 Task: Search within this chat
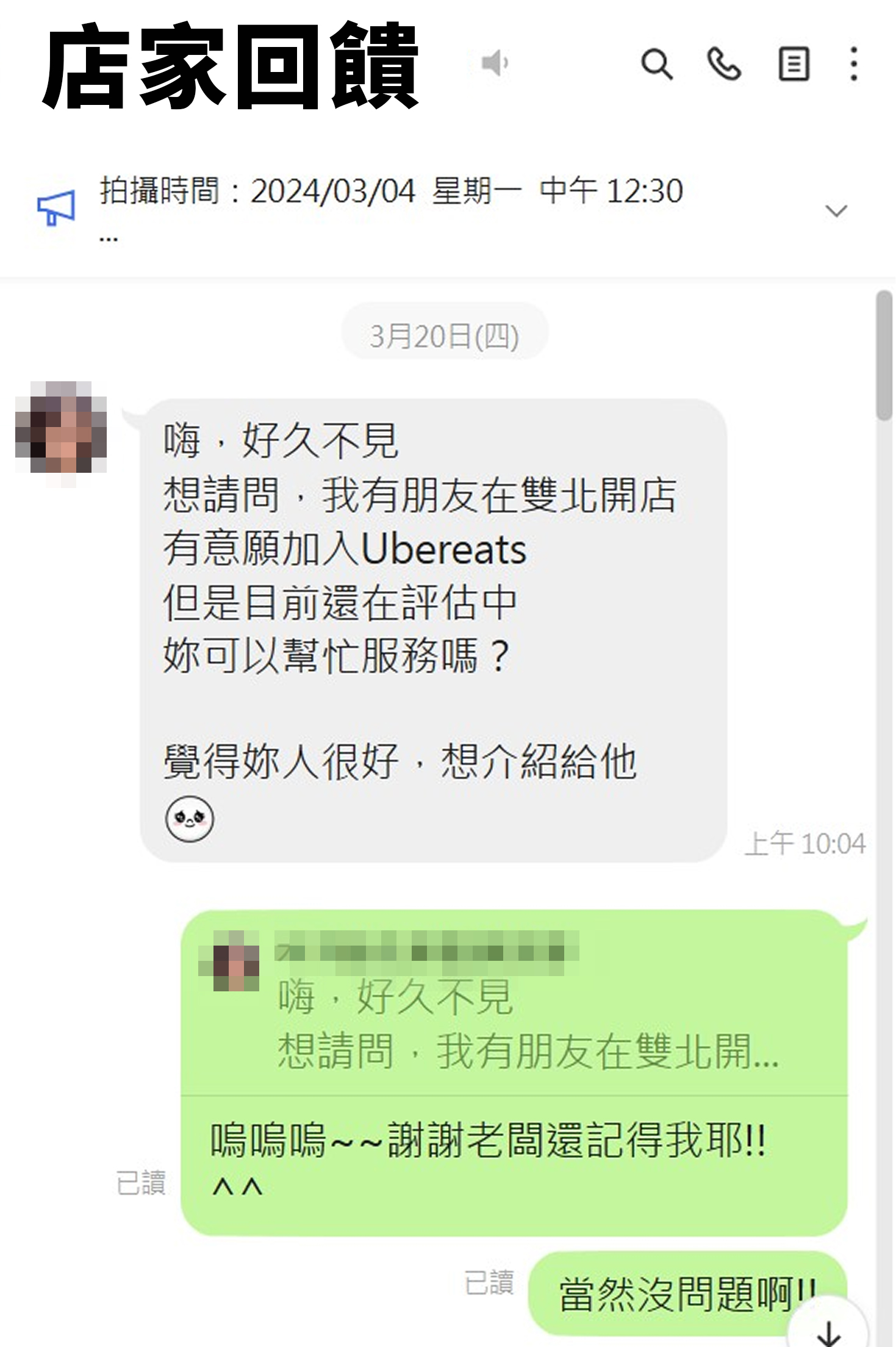click(656, 63)
